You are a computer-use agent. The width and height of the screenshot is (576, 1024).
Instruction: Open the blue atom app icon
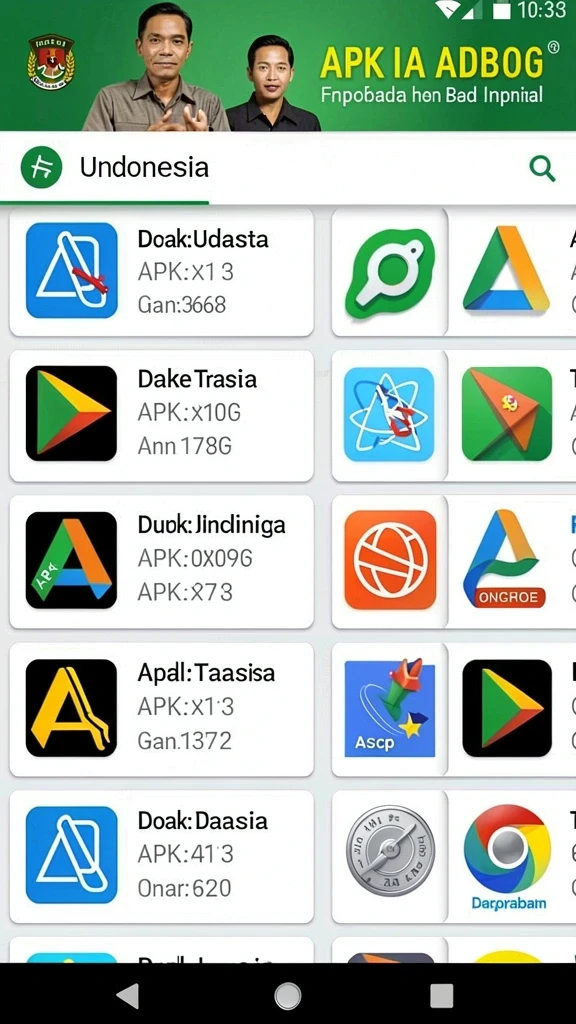[389, 414]
